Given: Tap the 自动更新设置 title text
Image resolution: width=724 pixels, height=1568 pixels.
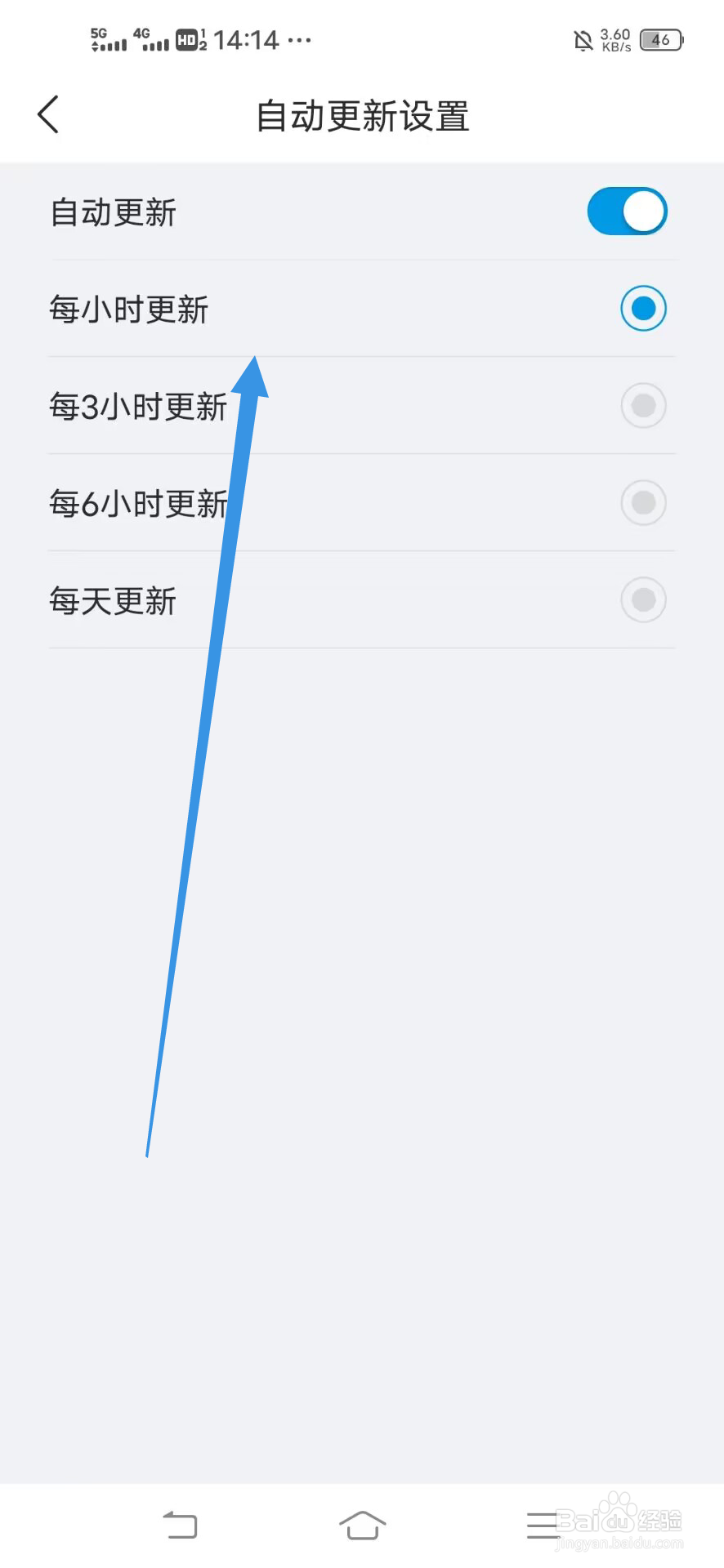Looking at the screenshot, I should [362, 116].
